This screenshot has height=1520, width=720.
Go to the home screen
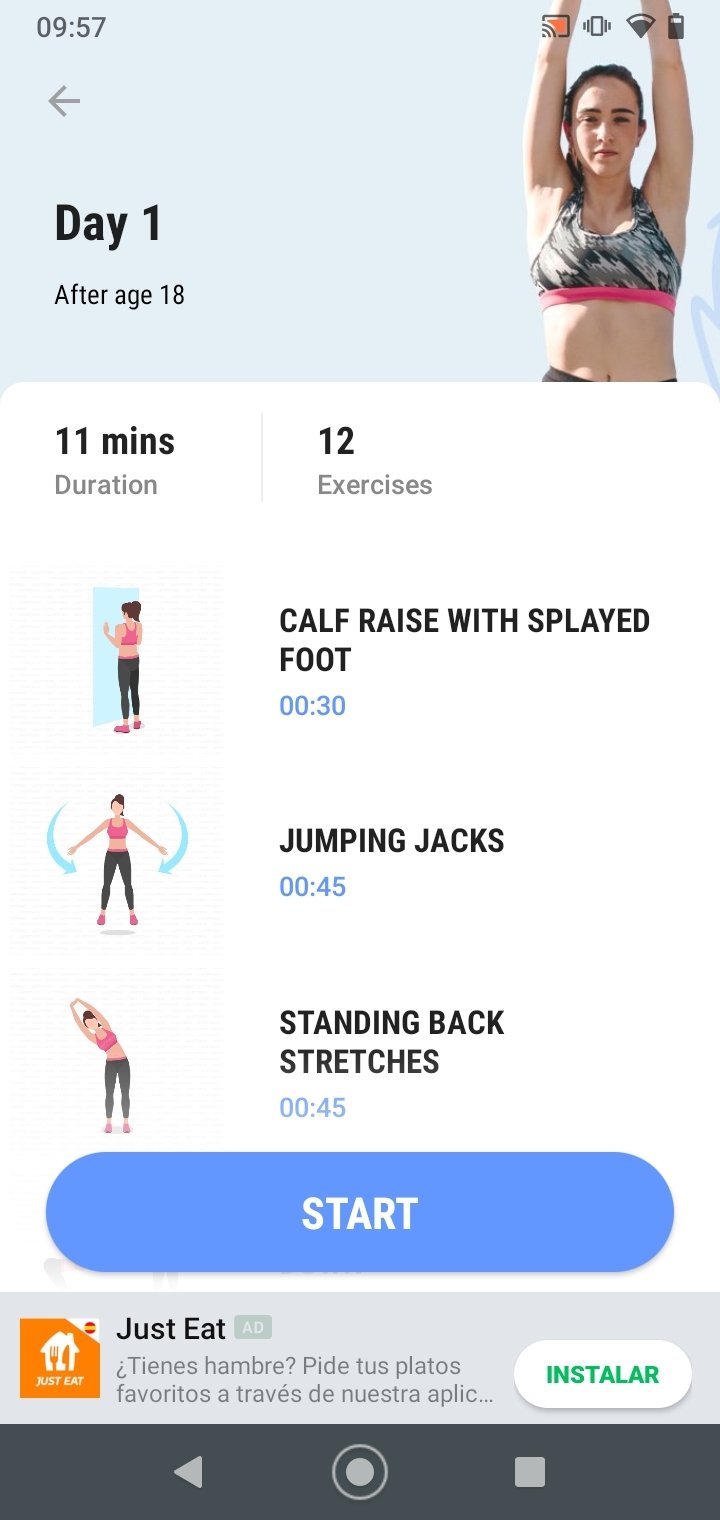click(360, 1472)
